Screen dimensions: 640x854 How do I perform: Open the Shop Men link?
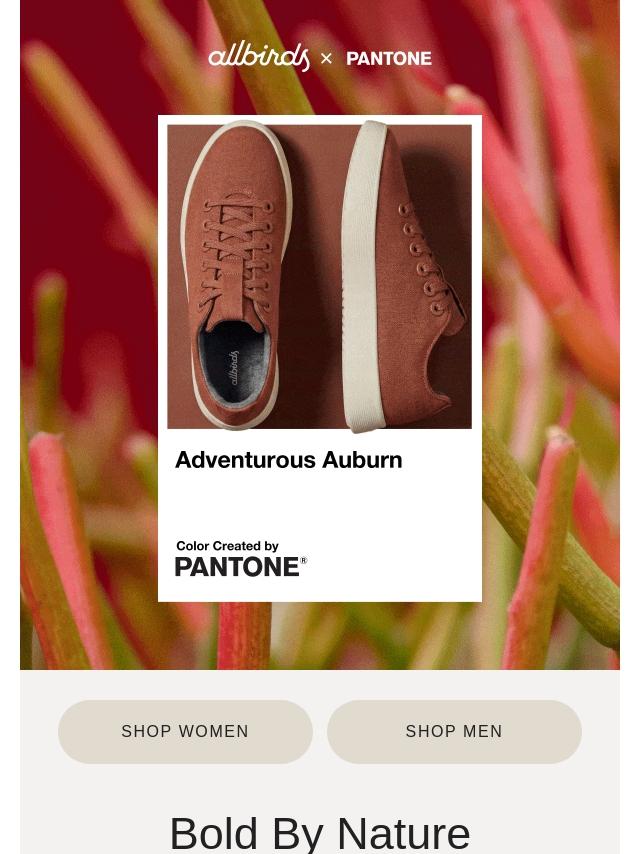[x=454, y=731]
